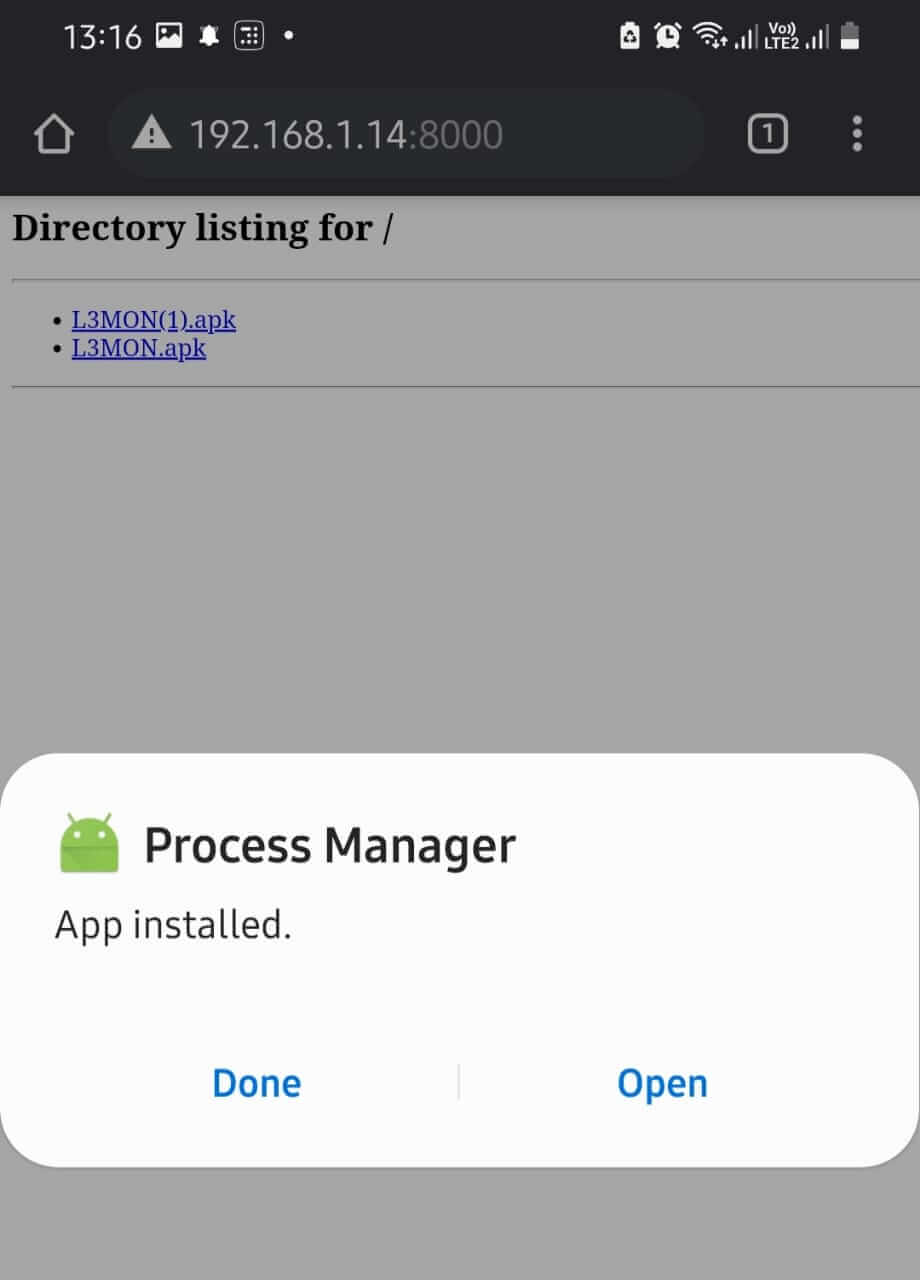Tap Done in the Process Manager dialog

pyautogui.click(x=256, y=1084)
